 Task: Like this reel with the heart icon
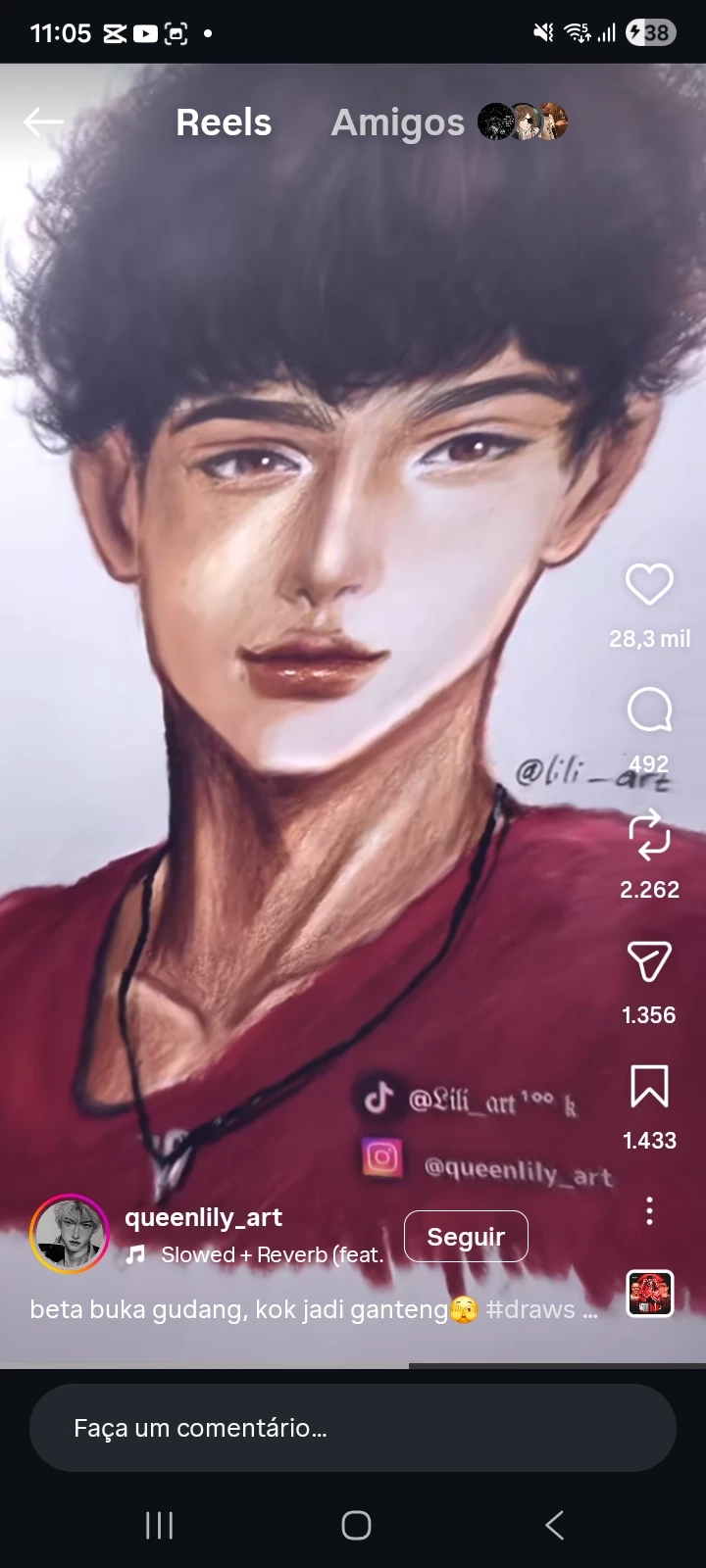coord(649,585)
